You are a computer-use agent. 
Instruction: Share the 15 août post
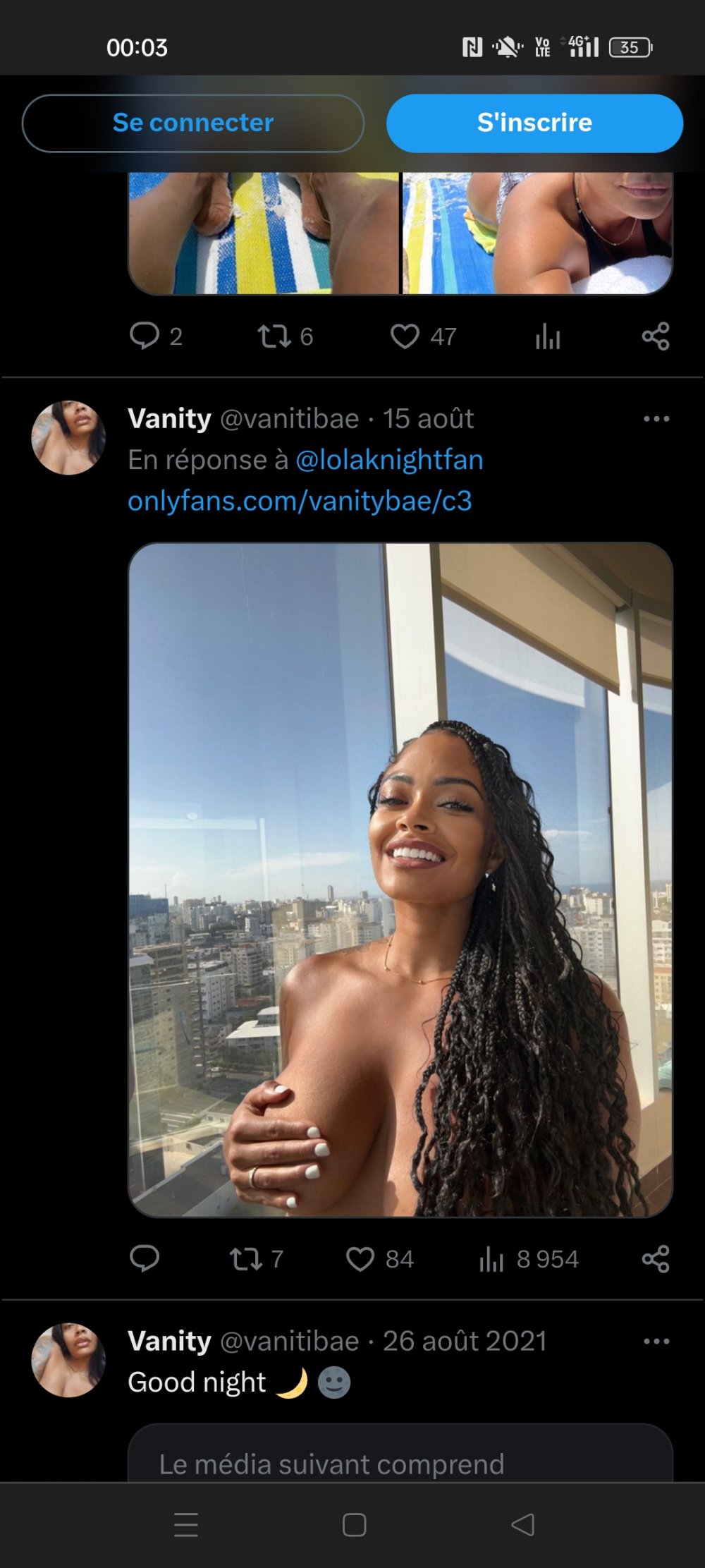[x=655, y=1258]
